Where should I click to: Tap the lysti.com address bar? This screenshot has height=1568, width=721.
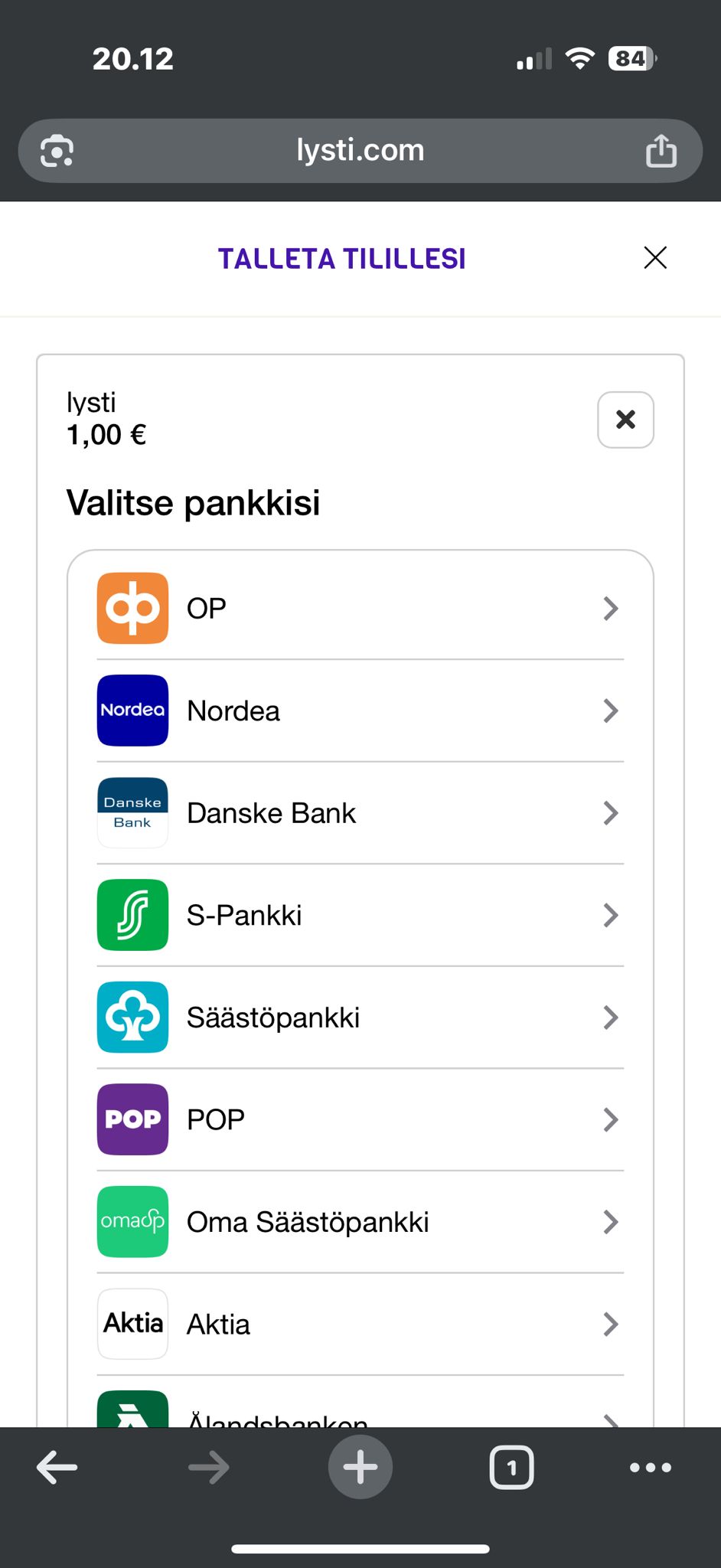click(x=360, y=150)
